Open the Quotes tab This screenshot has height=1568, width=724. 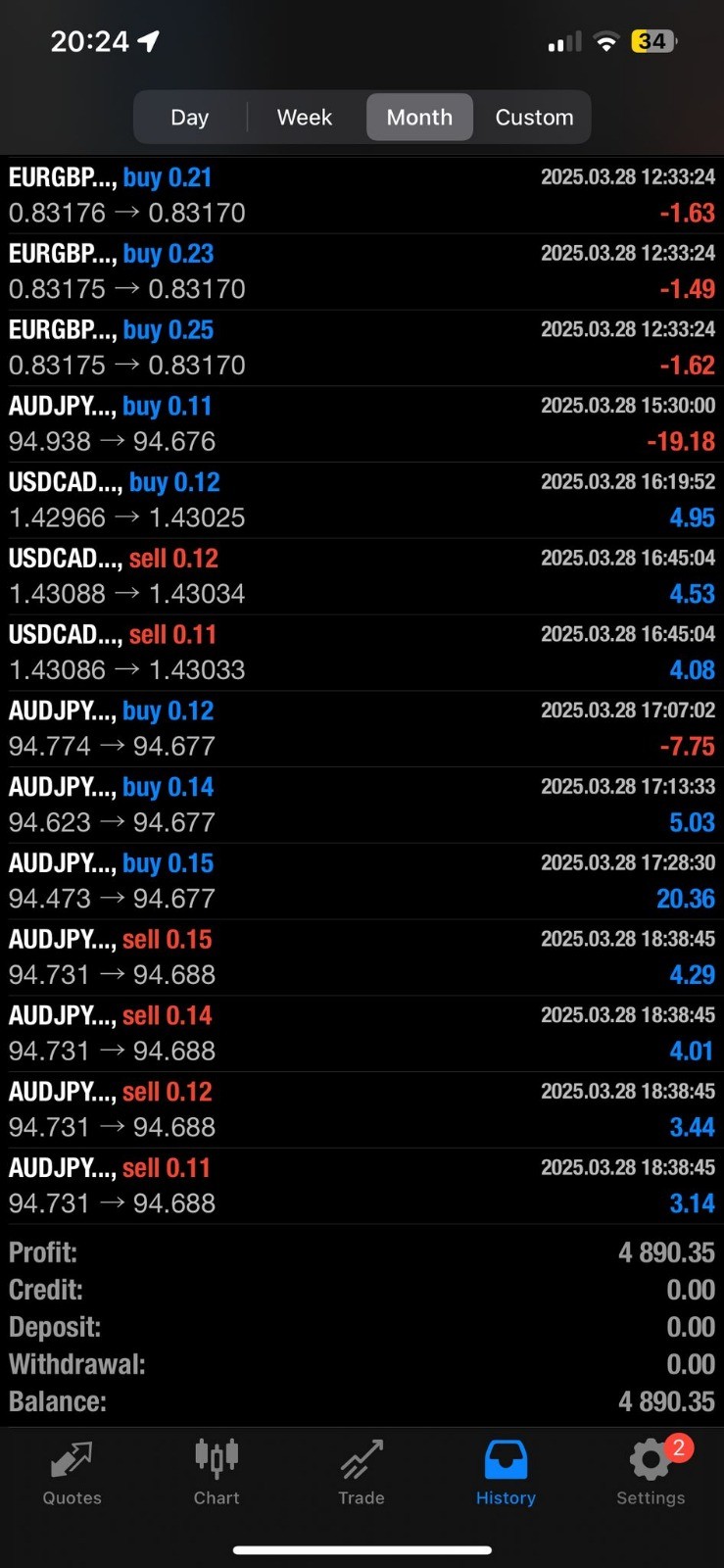[x=72, y=1473]
